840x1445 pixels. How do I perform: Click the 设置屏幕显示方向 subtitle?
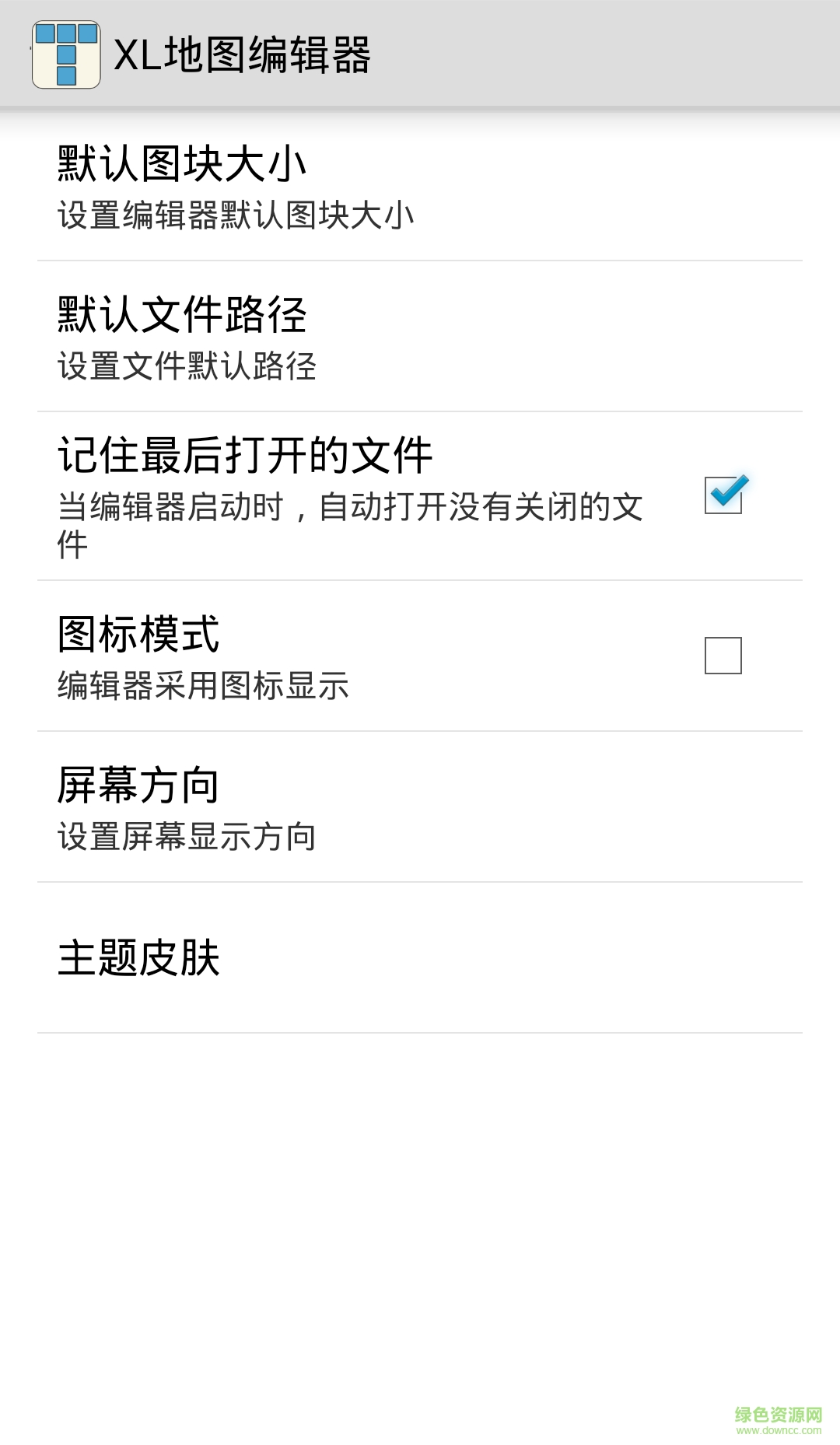[187, 838]
